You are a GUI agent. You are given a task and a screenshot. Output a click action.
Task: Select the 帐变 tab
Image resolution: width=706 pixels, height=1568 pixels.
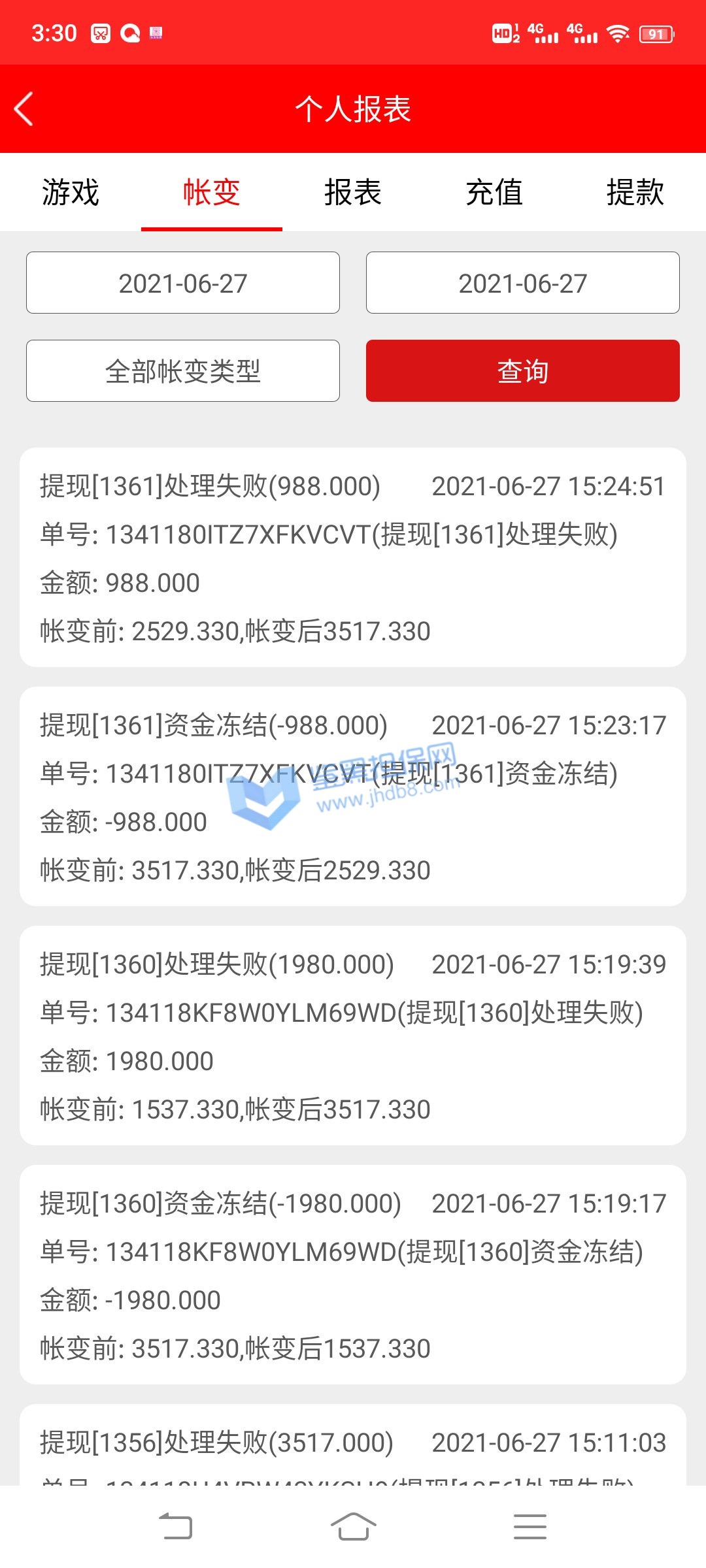(x=212, y=192)
